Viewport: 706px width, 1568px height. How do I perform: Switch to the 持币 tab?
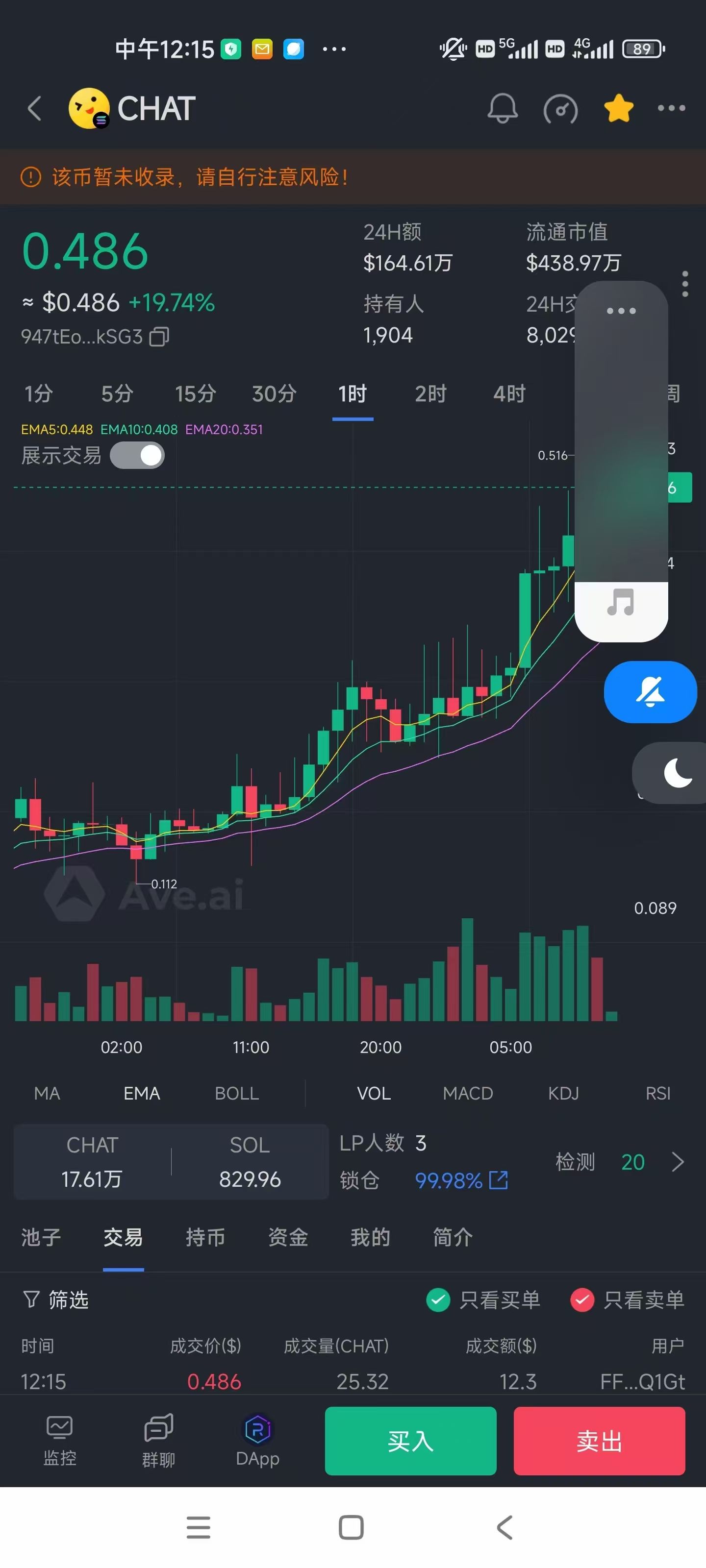tap(205, 1237)
